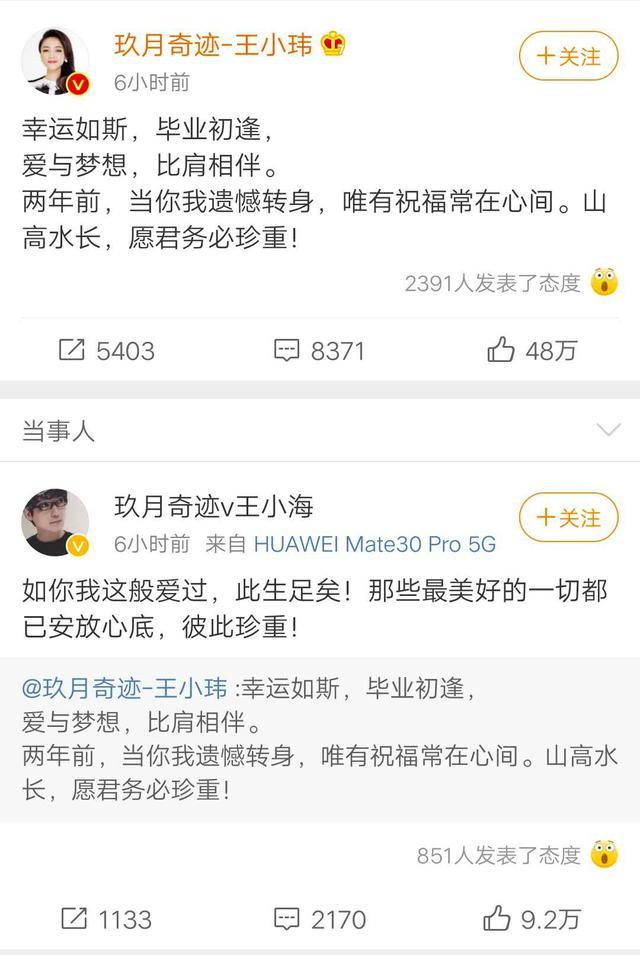Open username 玖月奇迹-王小玮

(x=214, y=44)
